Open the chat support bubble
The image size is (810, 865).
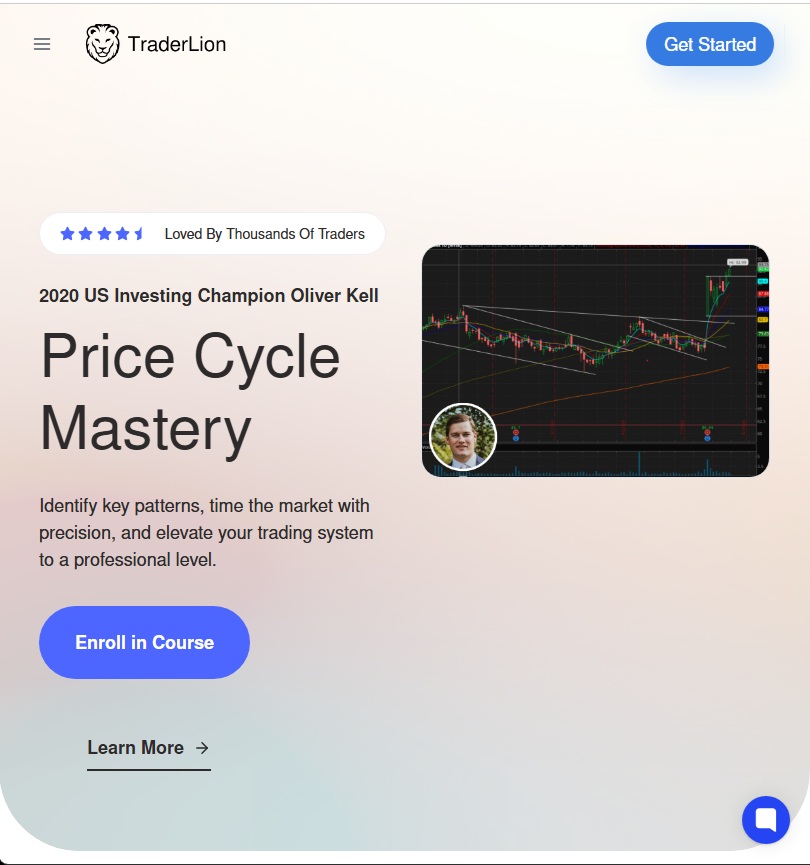766,820
